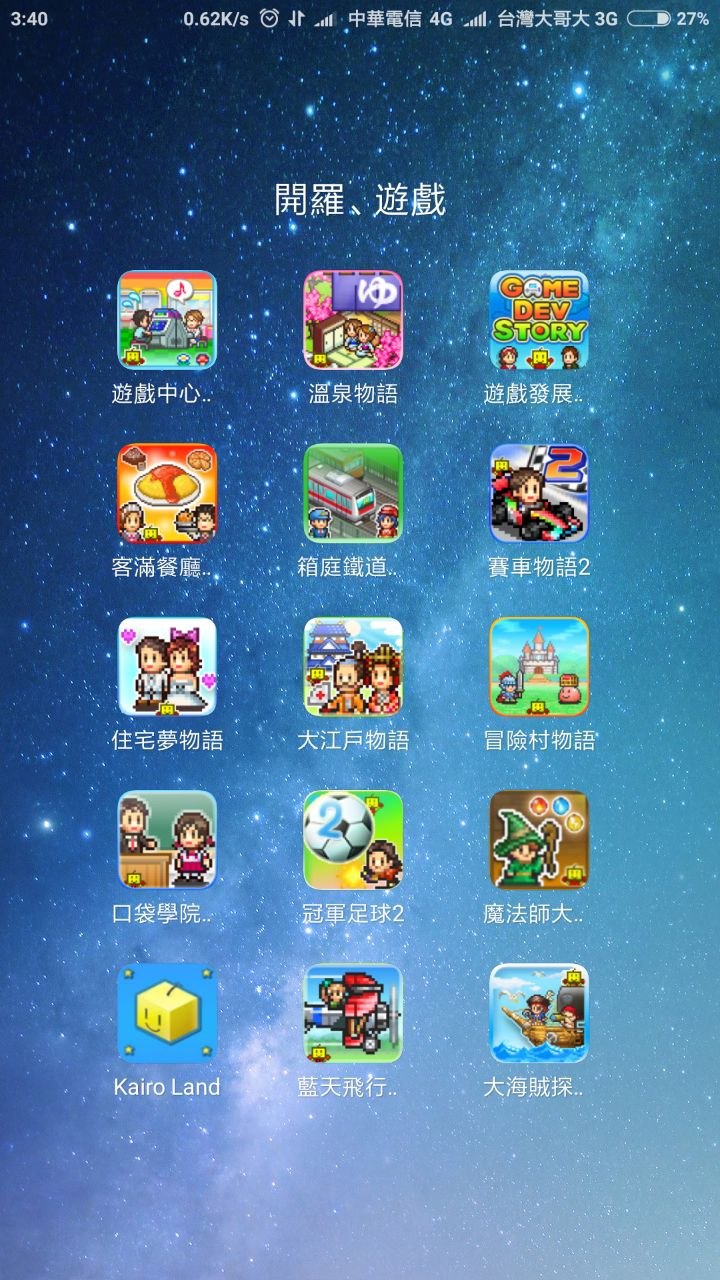Rename the folder title 開羅、遊戲

pos(360,201)
